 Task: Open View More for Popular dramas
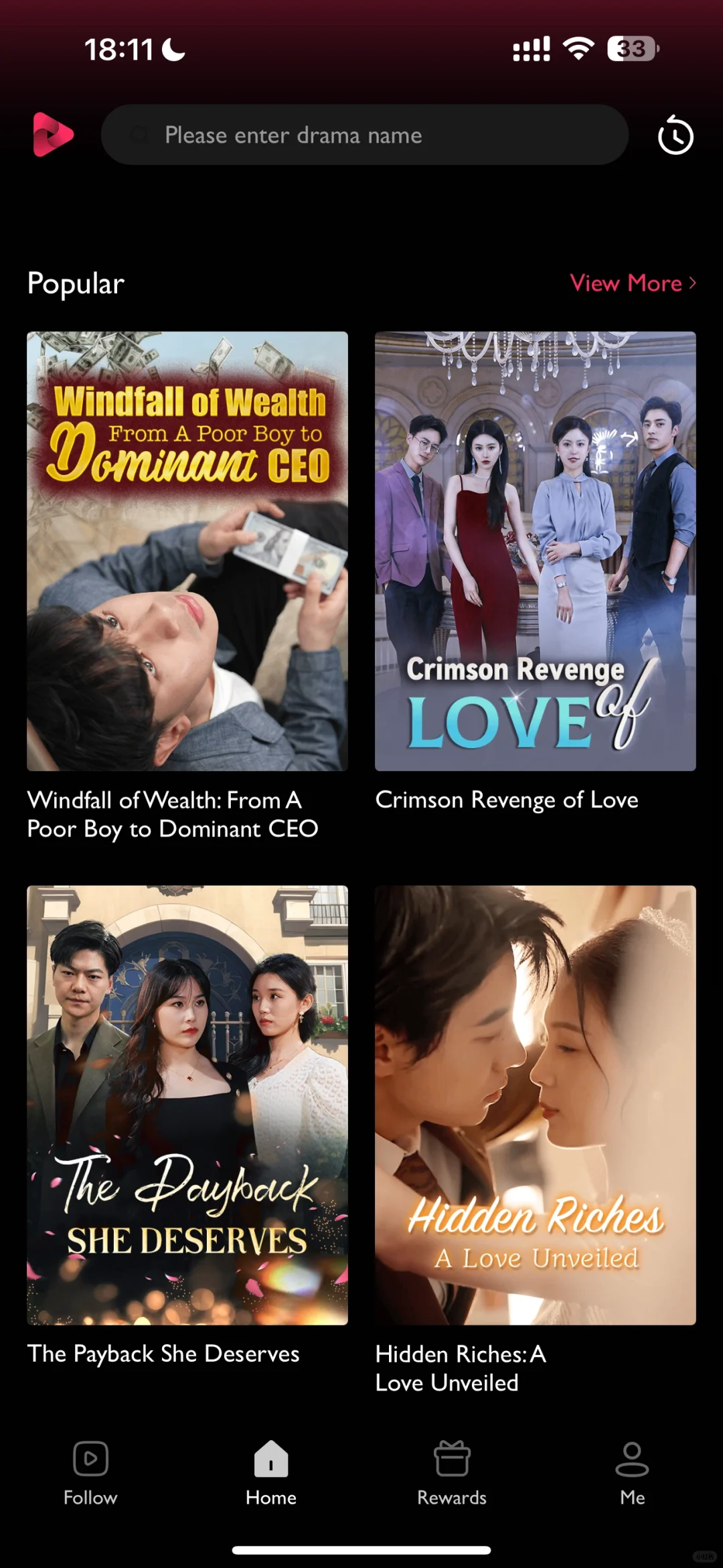632,283
